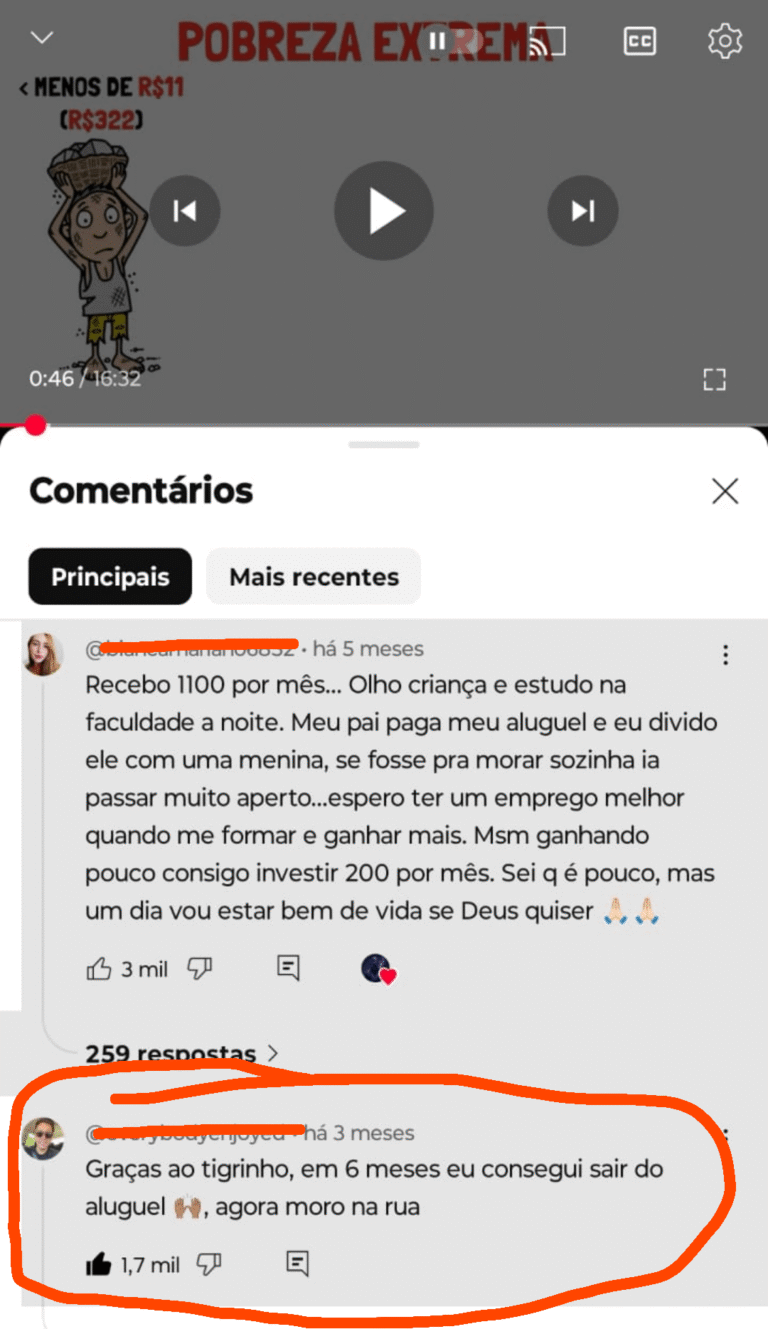Expand the 259 respostas thread
This screenshot has width=768, height=1329.
tap(181, 1054)
